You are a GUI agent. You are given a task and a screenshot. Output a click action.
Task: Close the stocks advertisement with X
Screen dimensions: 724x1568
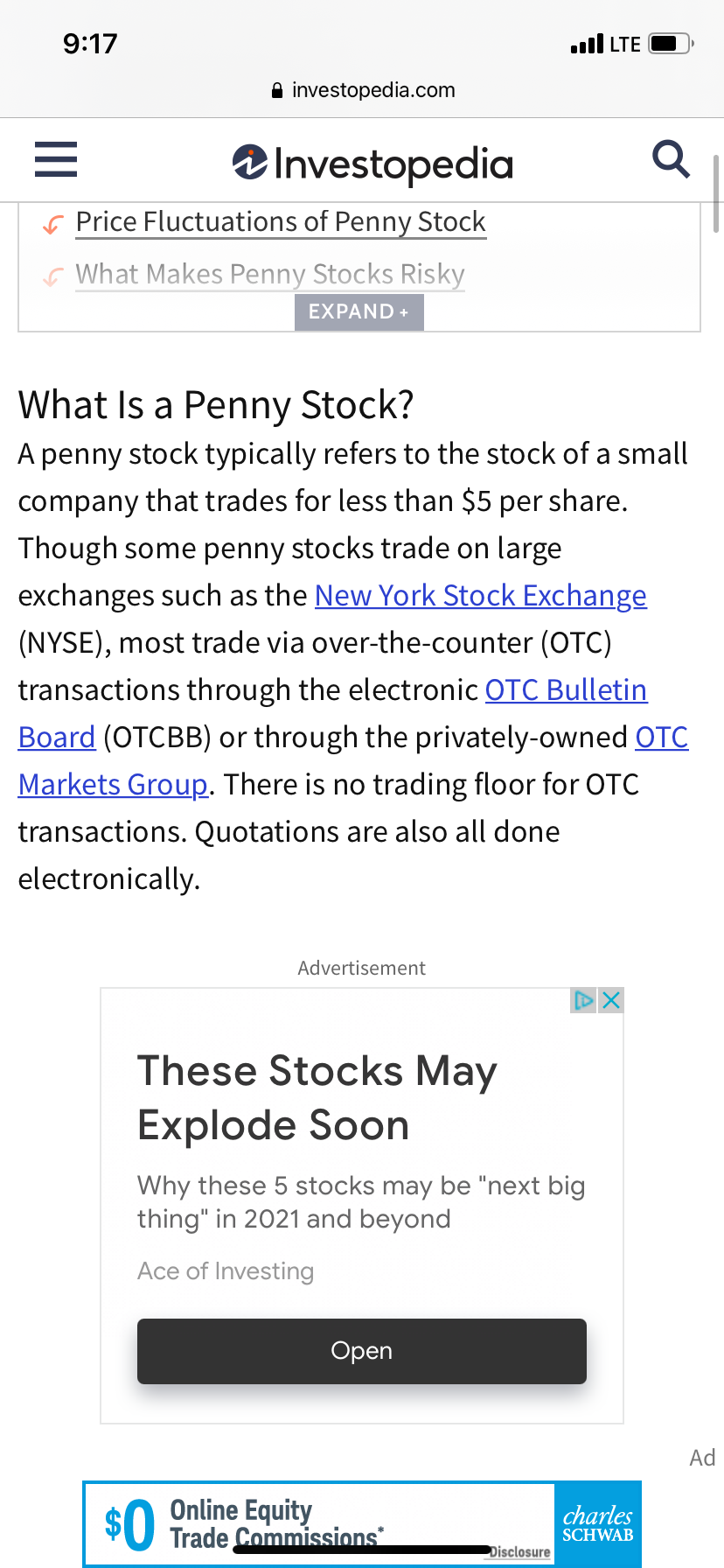click(611, 1000)
